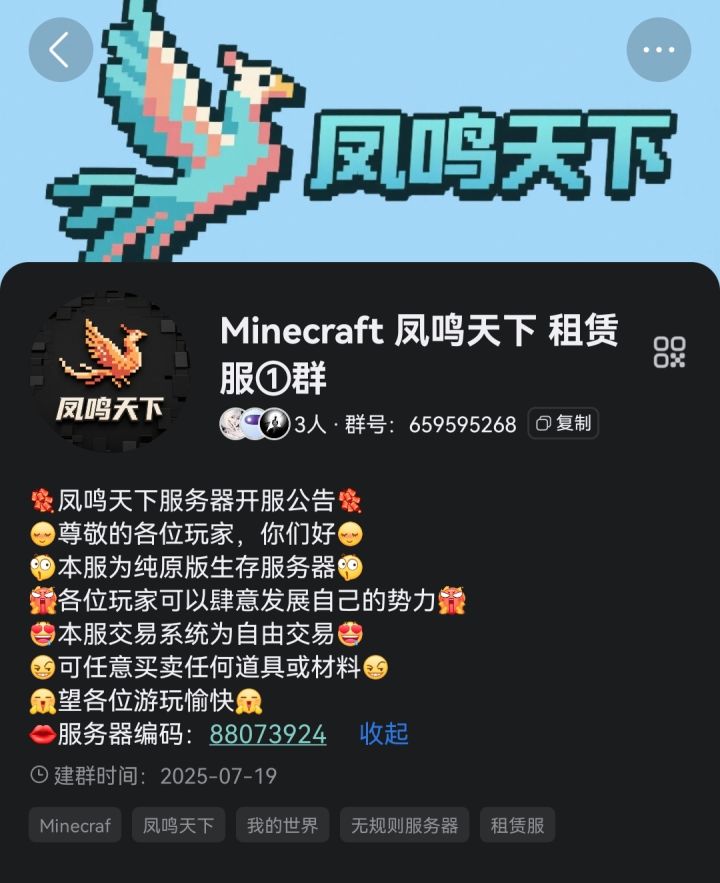Click the clock icon beside 建群时间
The height and width of the screenshot is (883, 720).
point(36,776)
